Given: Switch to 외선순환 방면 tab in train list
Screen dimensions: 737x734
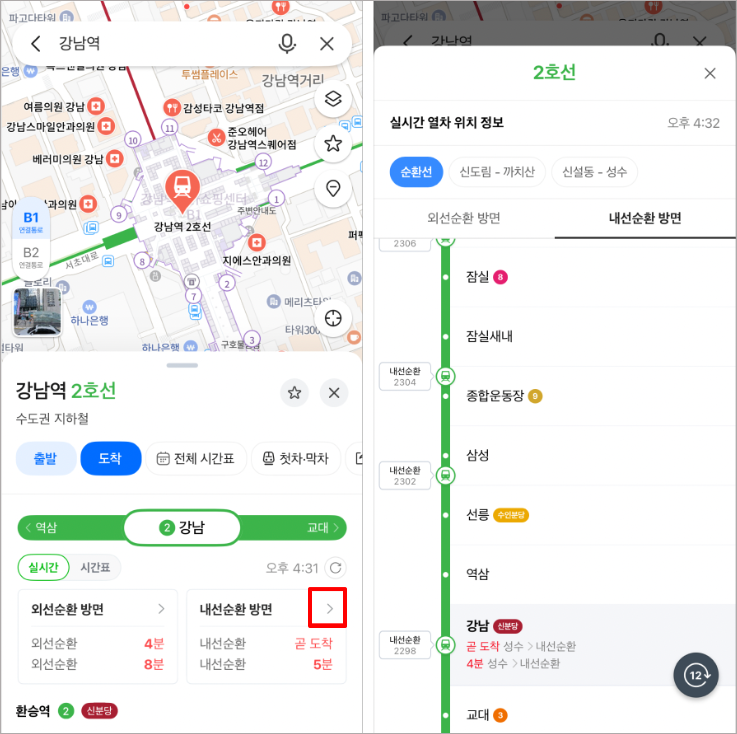Looking at the screenshot, I should [464, 218].
